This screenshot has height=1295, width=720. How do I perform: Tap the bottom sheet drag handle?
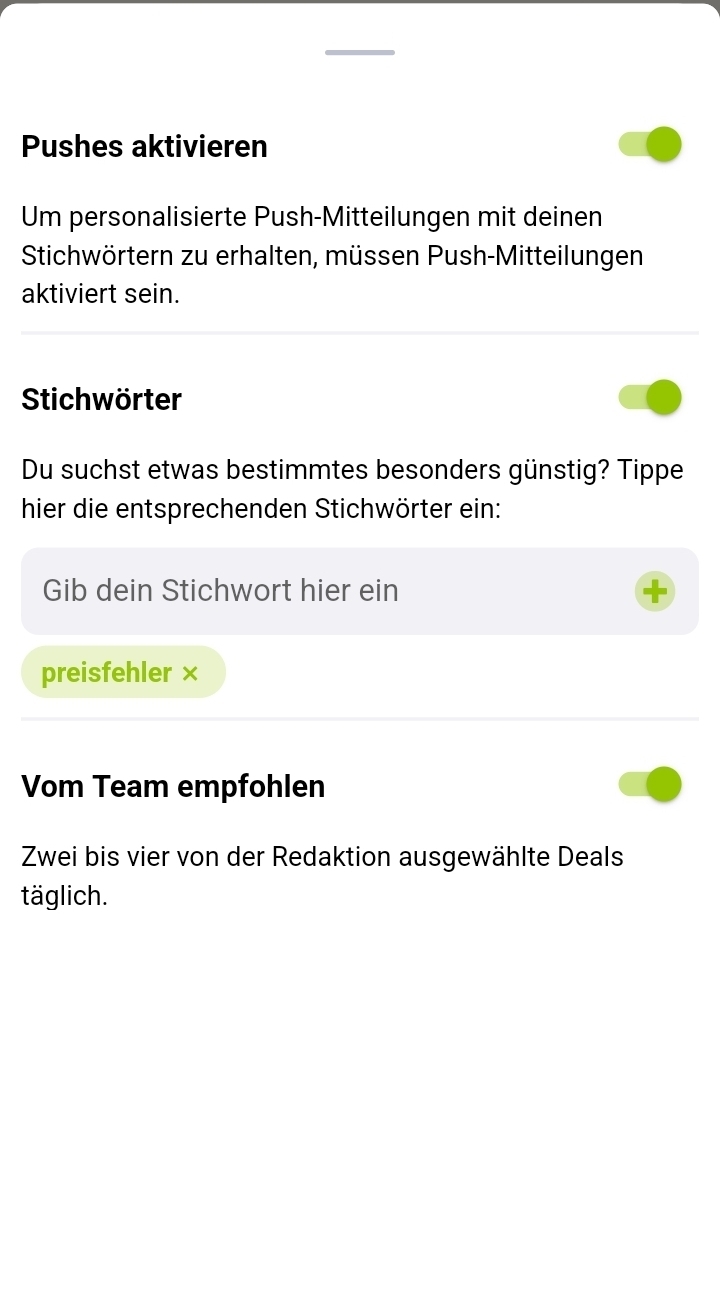coord(360,52)
